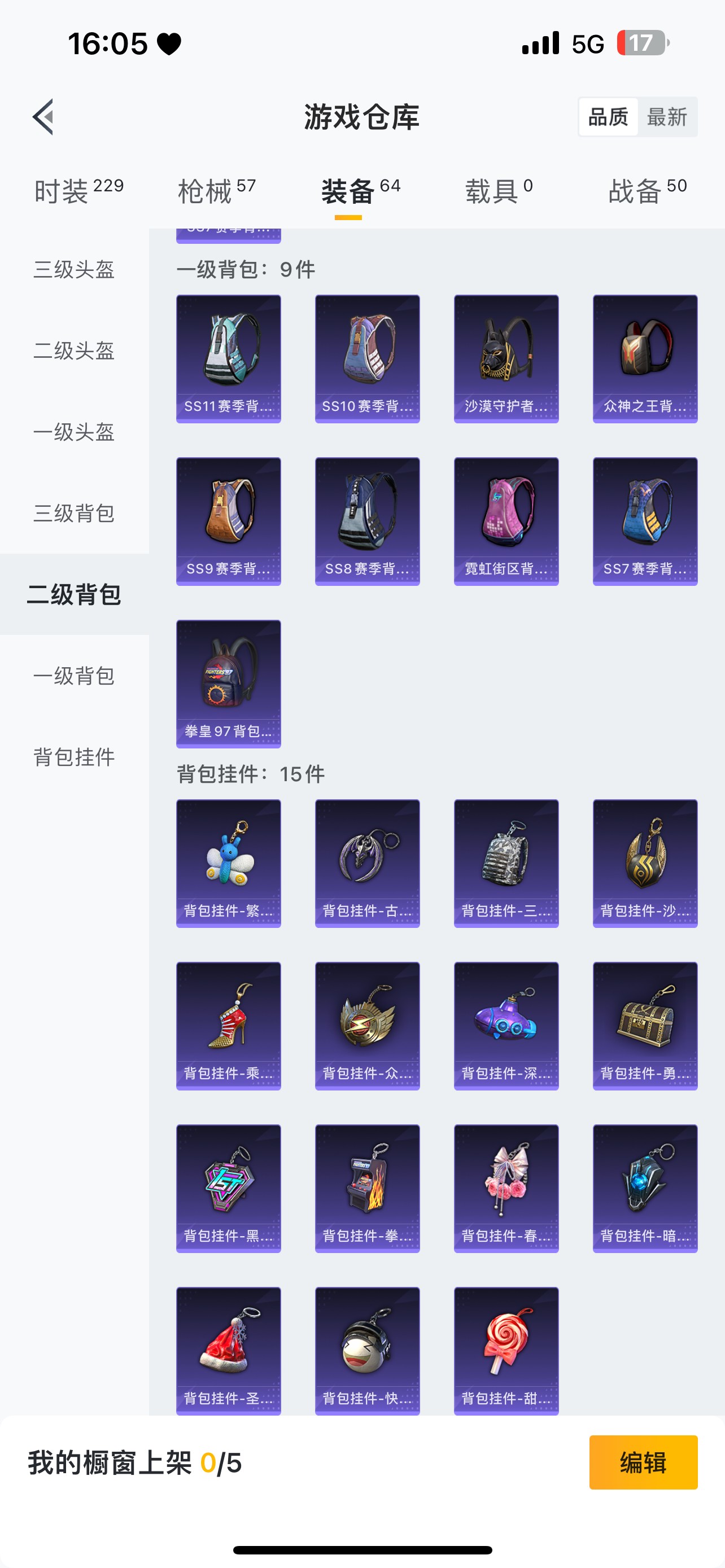View the 背包挂件-圣 Santa hat charm

pos(228,1350)
